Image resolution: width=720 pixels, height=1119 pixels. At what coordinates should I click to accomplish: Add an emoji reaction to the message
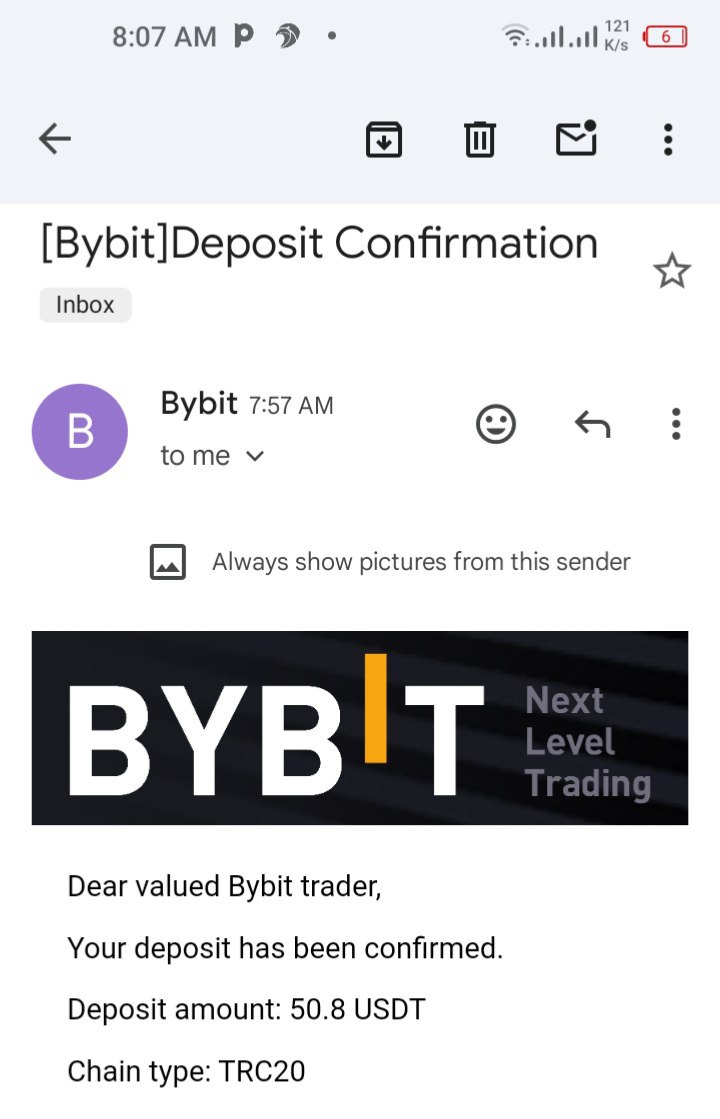(495, 425)
